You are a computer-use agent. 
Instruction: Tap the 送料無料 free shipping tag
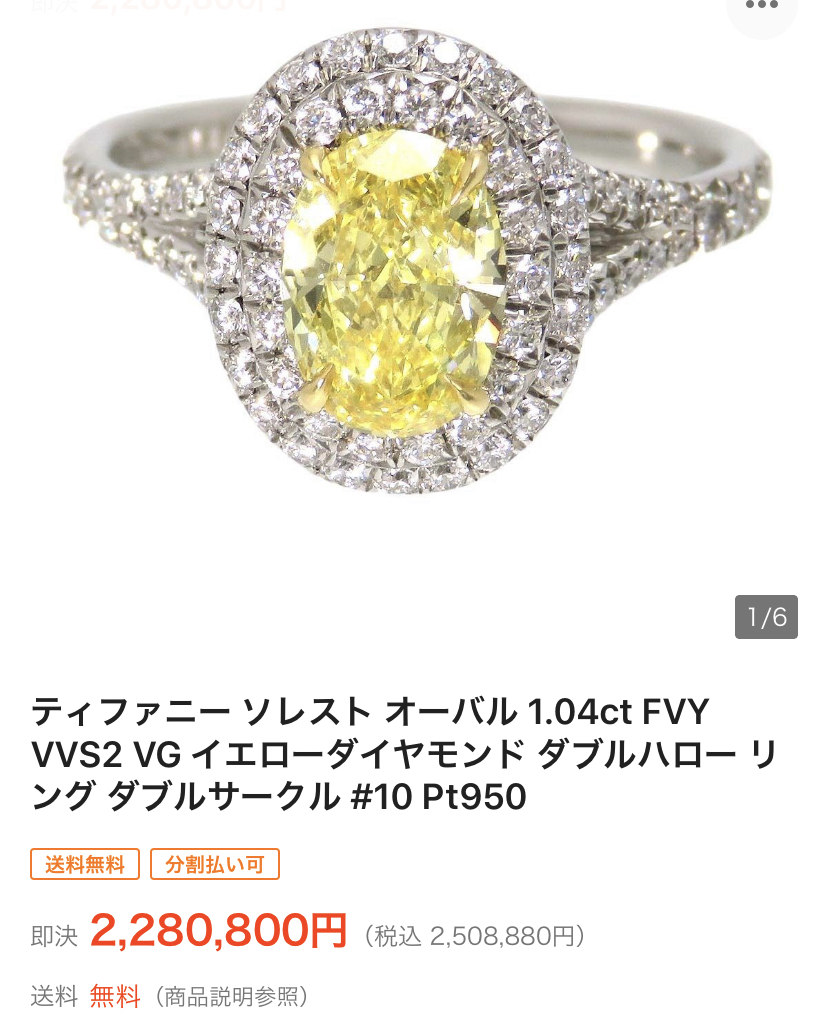(85, 864)
